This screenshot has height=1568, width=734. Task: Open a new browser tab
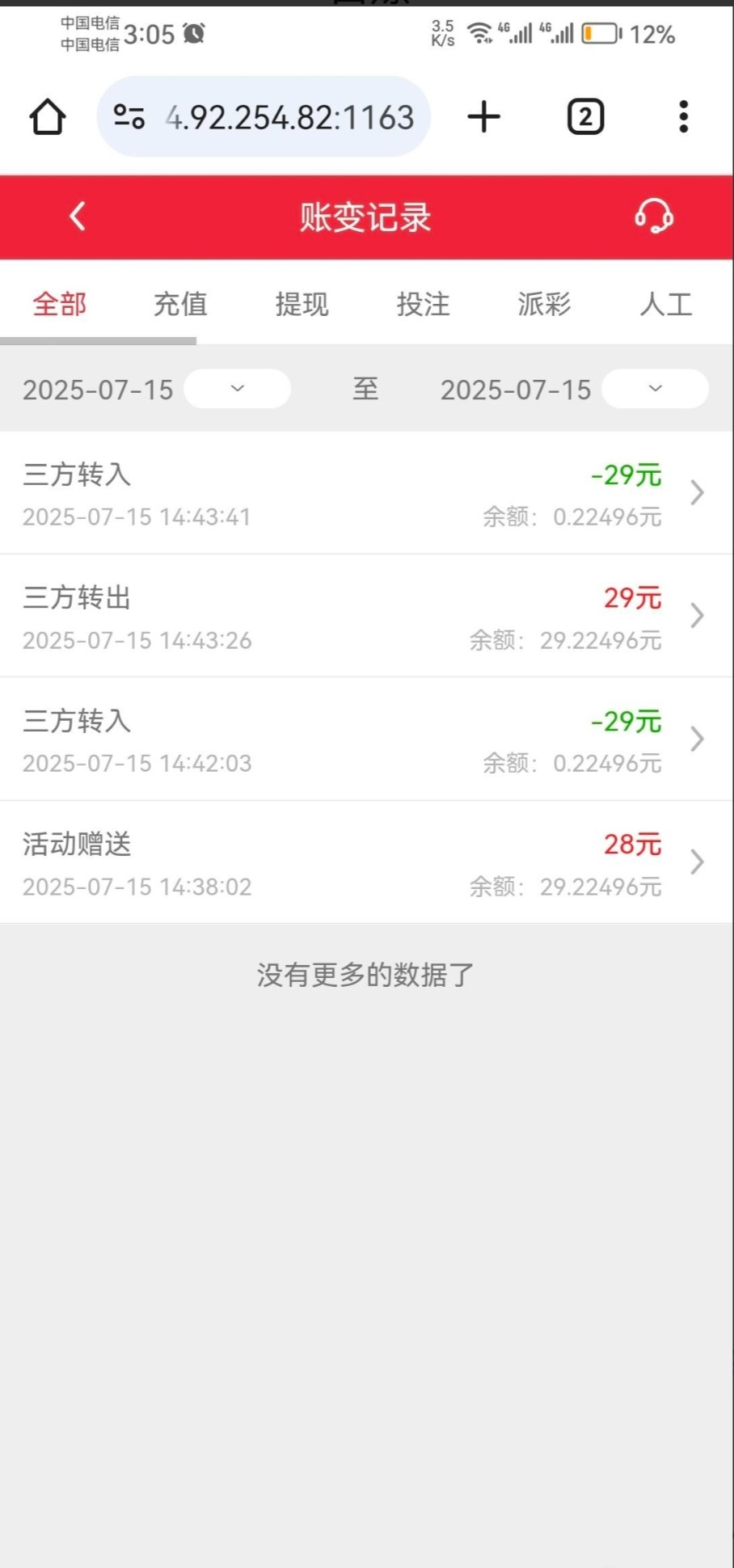(x=484, y=117)
